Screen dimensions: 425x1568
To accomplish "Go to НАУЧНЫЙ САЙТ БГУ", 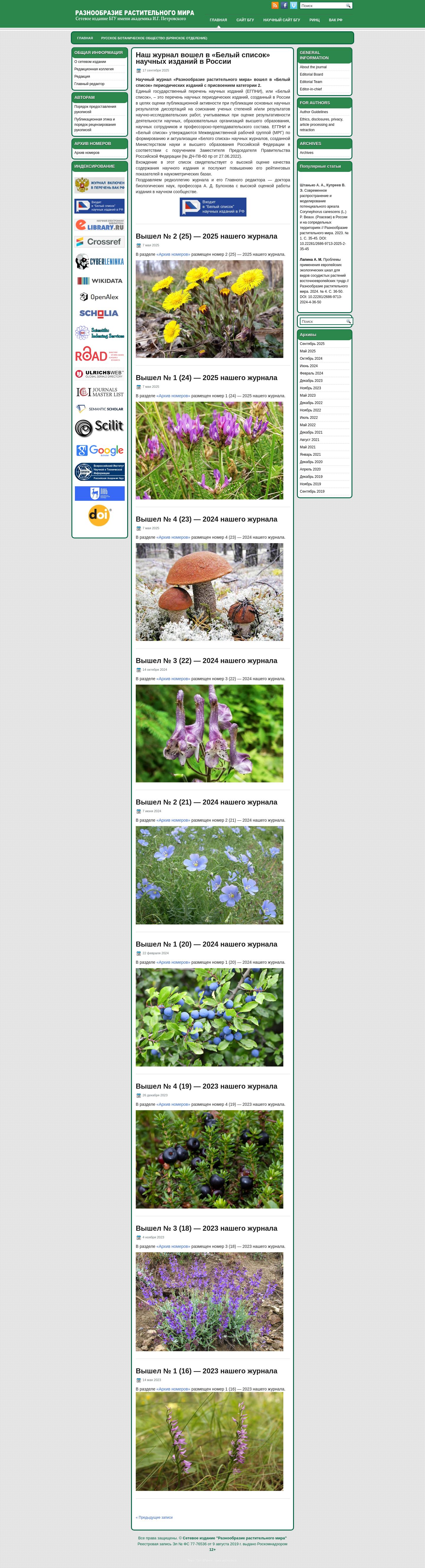I will coord(282,20).
